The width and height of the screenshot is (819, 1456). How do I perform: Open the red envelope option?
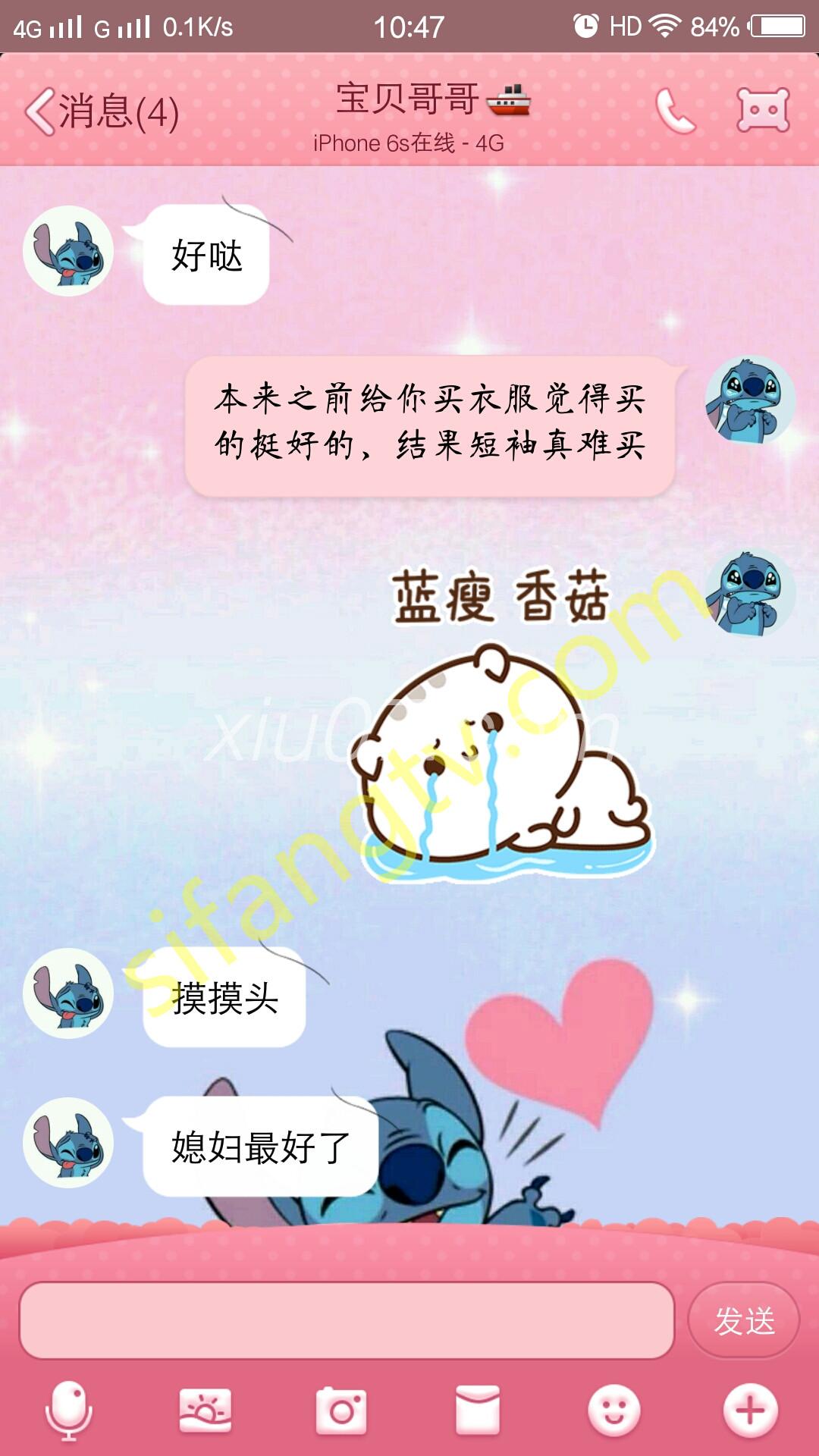point(478,1410)
